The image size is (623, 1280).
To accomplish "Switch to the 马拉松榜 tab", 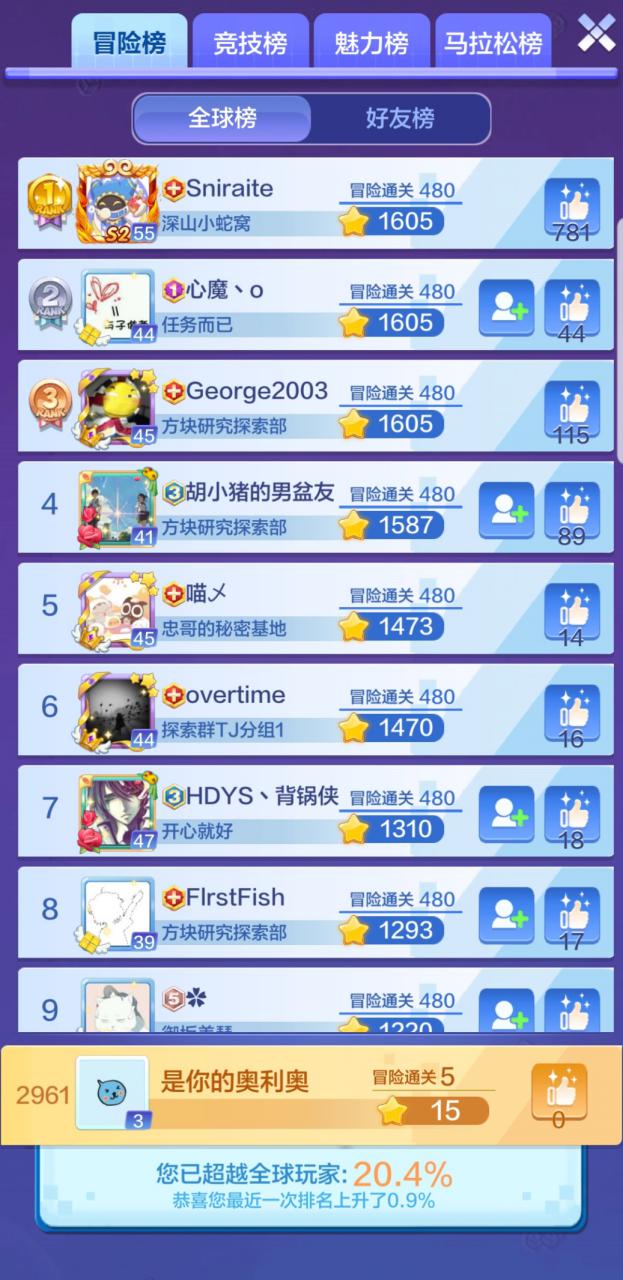I will pos(493,43).
